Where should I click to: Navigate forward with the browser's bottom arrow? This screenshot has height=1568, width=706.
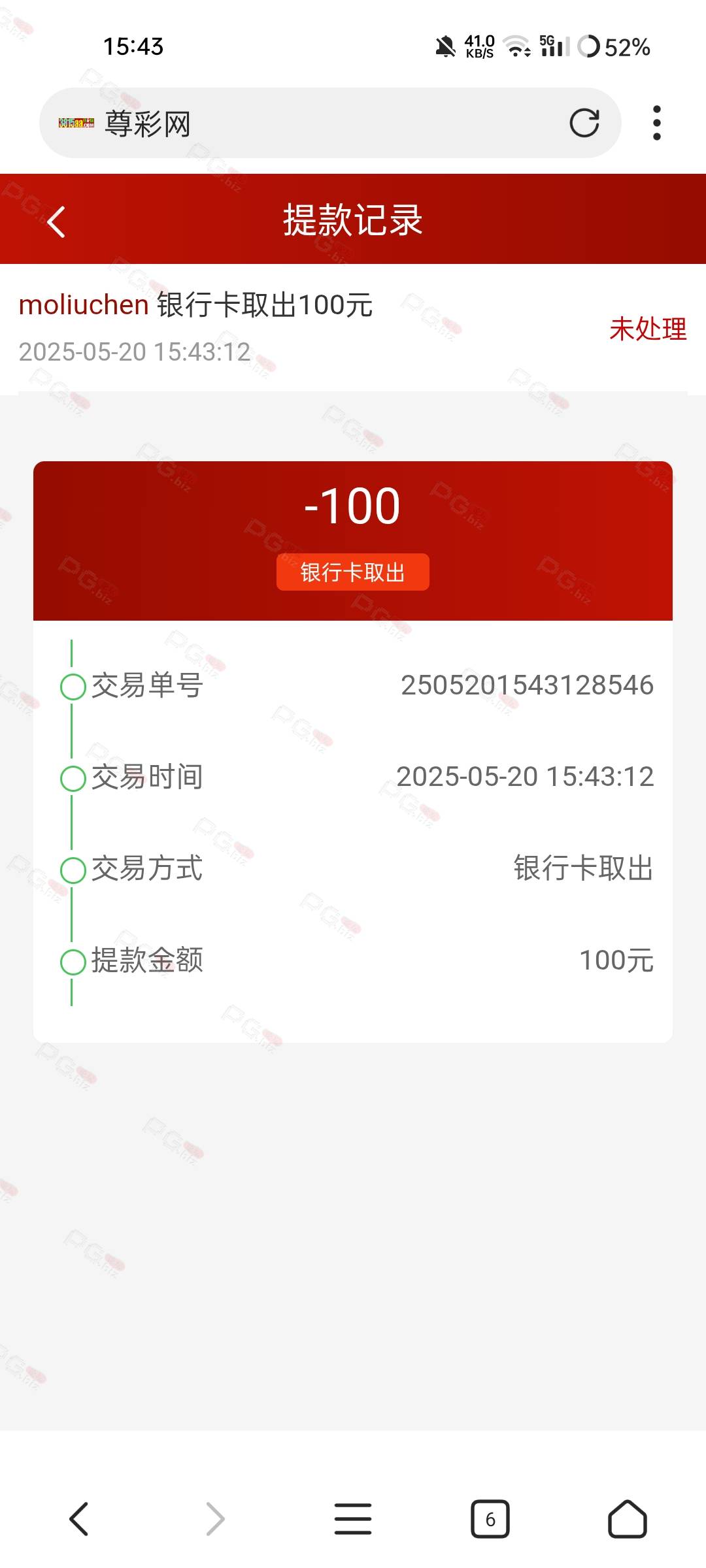pyautogui.click(x=216, y=1518)
